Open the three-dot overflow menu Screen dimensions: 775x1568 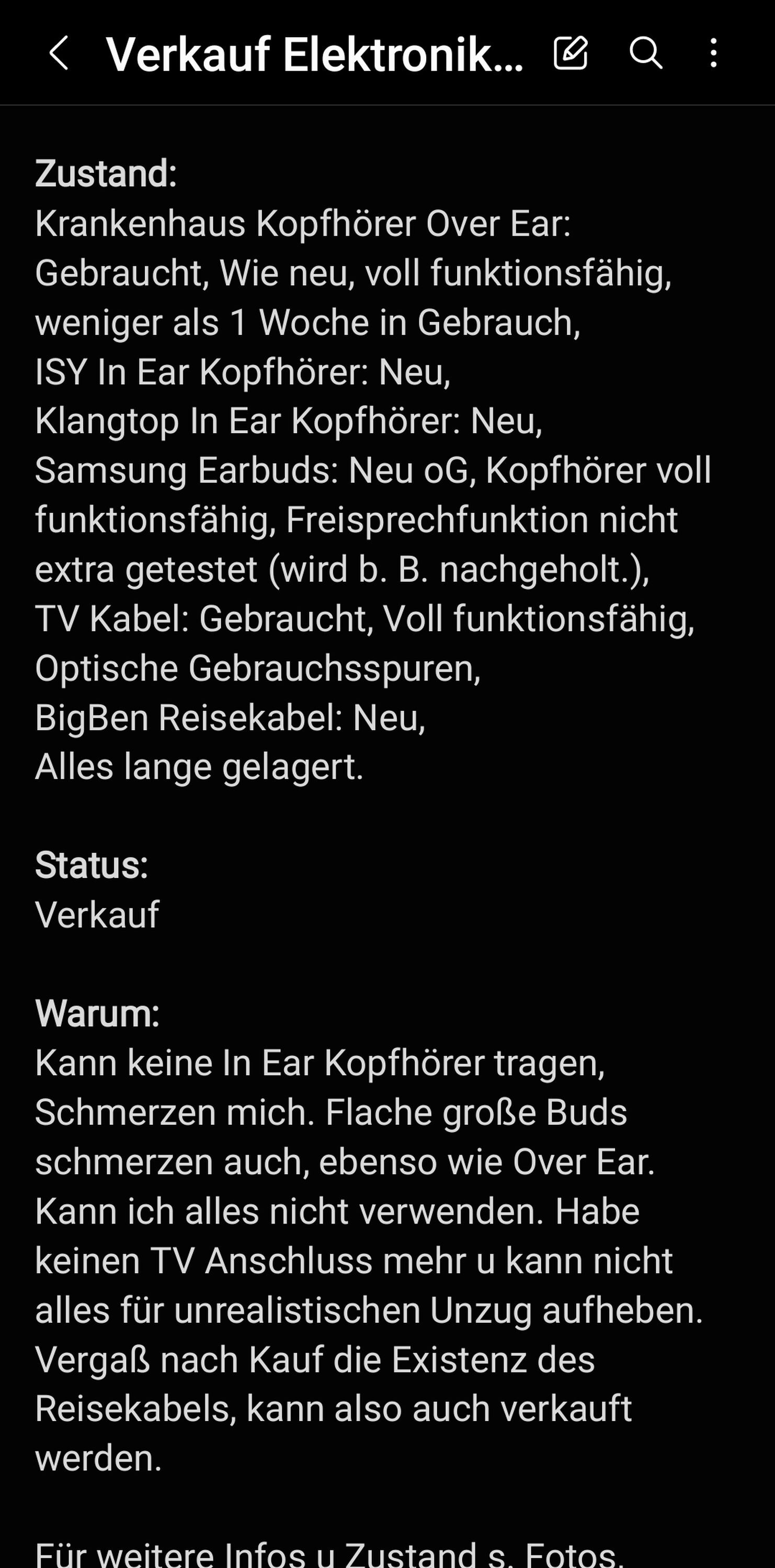tap(713, 53)
